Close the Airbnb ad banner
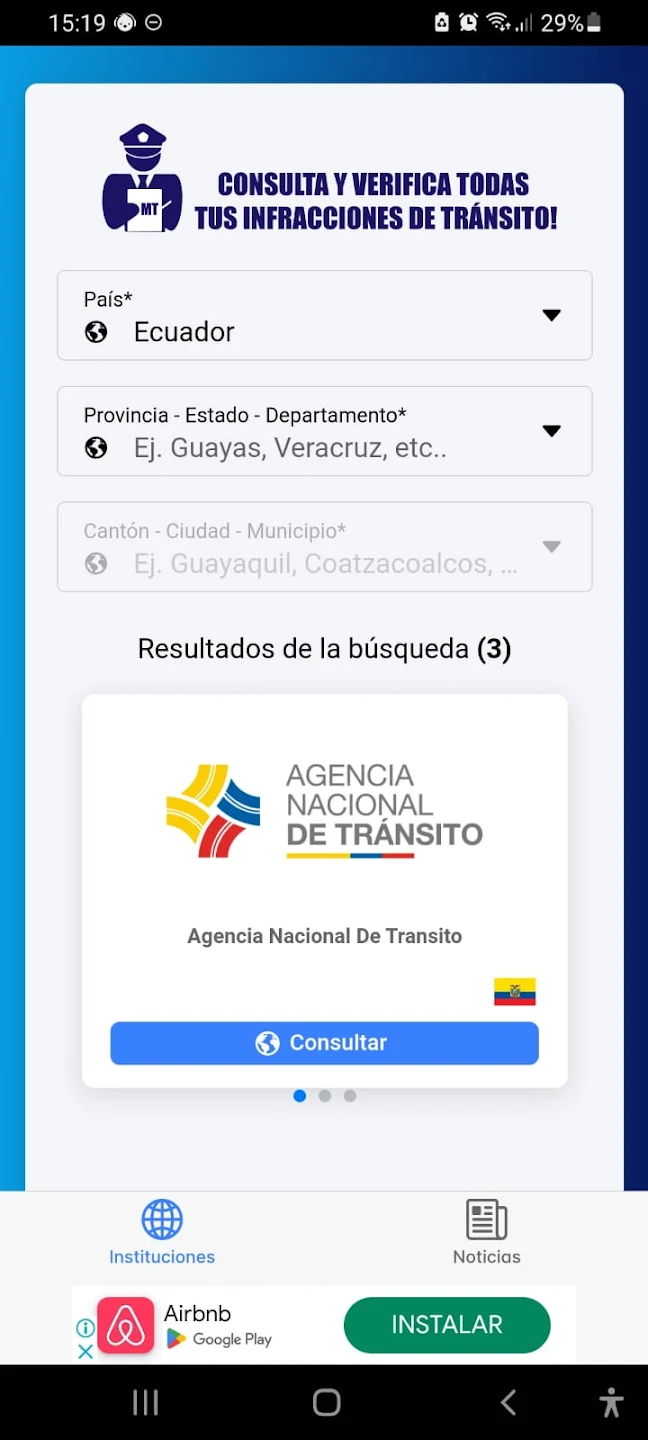The image size is (648, 1440). 86,1351
